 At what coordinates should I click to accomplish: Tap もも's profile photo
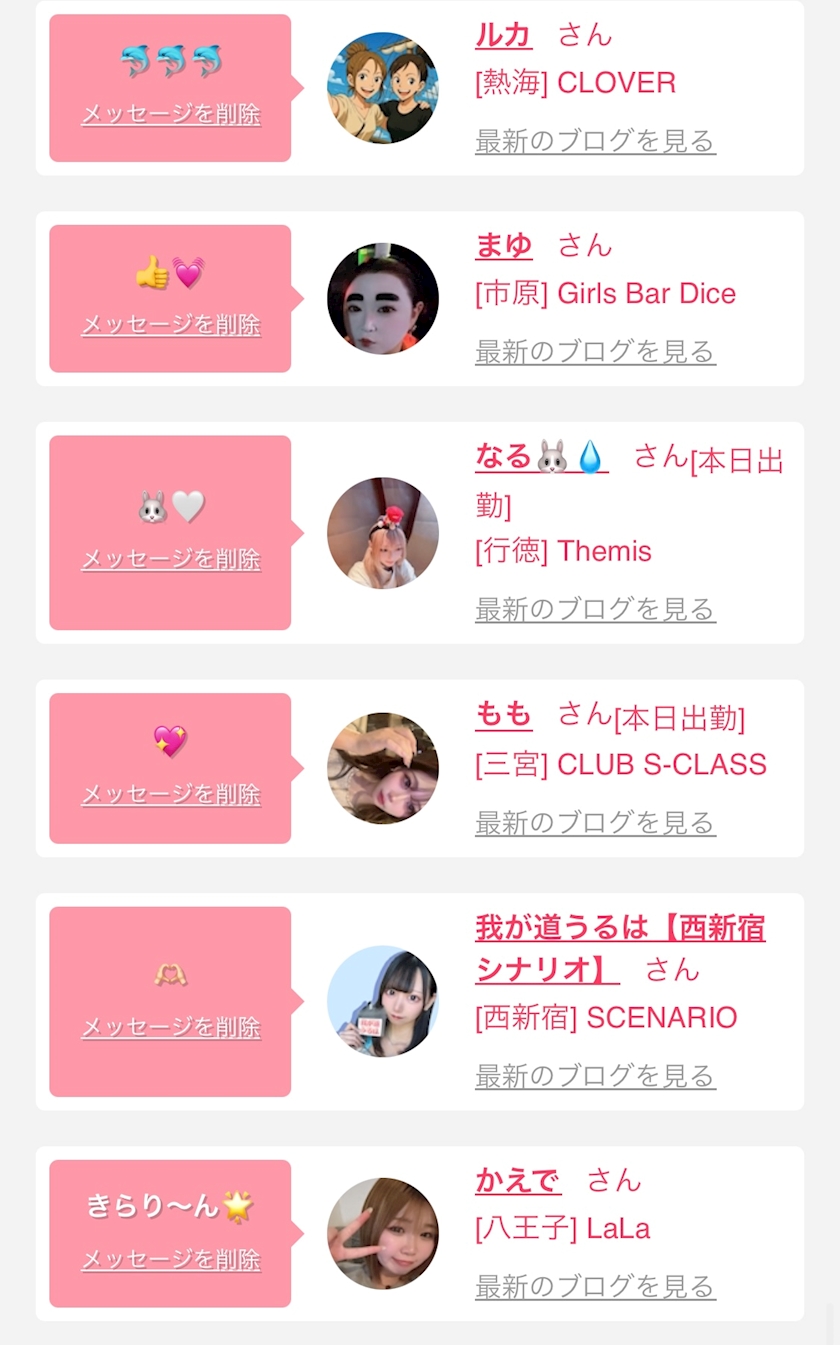383,768
